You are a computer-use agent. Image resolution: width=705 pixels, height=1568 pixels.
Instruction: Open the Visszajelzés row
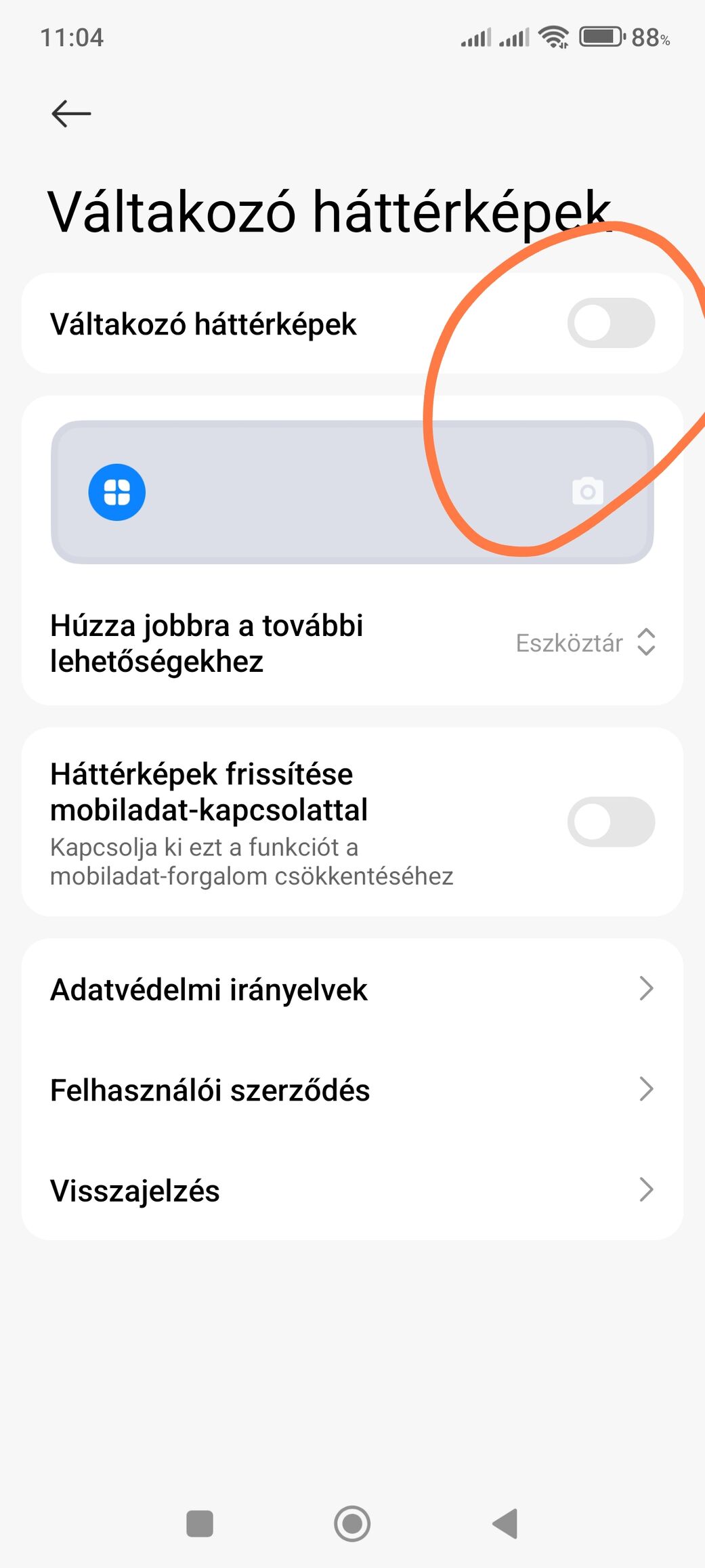coord(352,1190)
